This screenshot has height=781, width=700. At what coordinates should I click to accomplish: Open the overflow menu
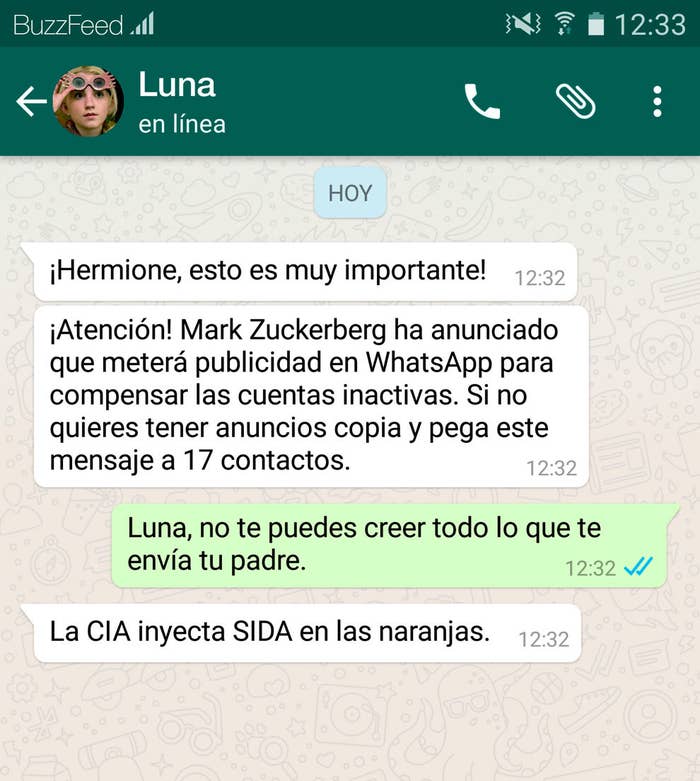pyautogui.click(x=657, y=101)
